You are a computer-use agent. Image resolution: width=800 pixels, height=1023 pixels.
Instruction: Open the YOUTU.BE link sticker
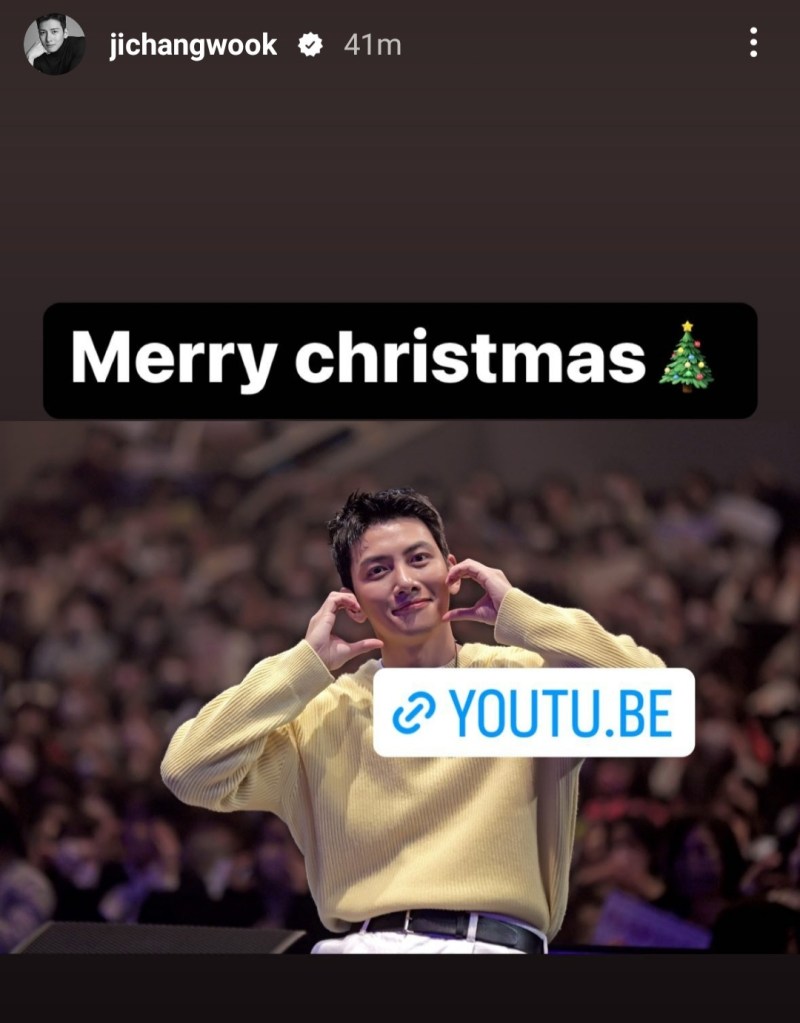tap(533, 712)
